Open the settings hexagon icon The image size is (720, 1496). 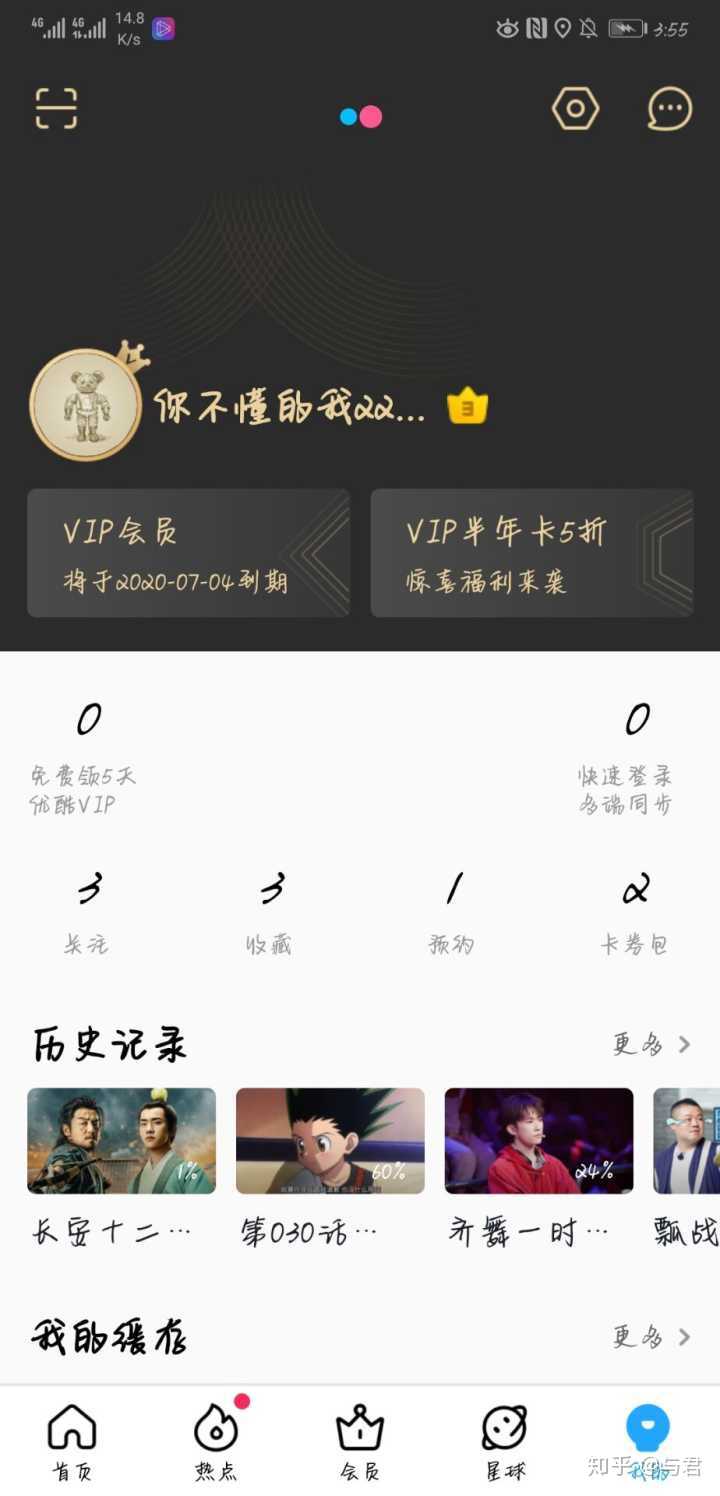[x=575, y=108]
